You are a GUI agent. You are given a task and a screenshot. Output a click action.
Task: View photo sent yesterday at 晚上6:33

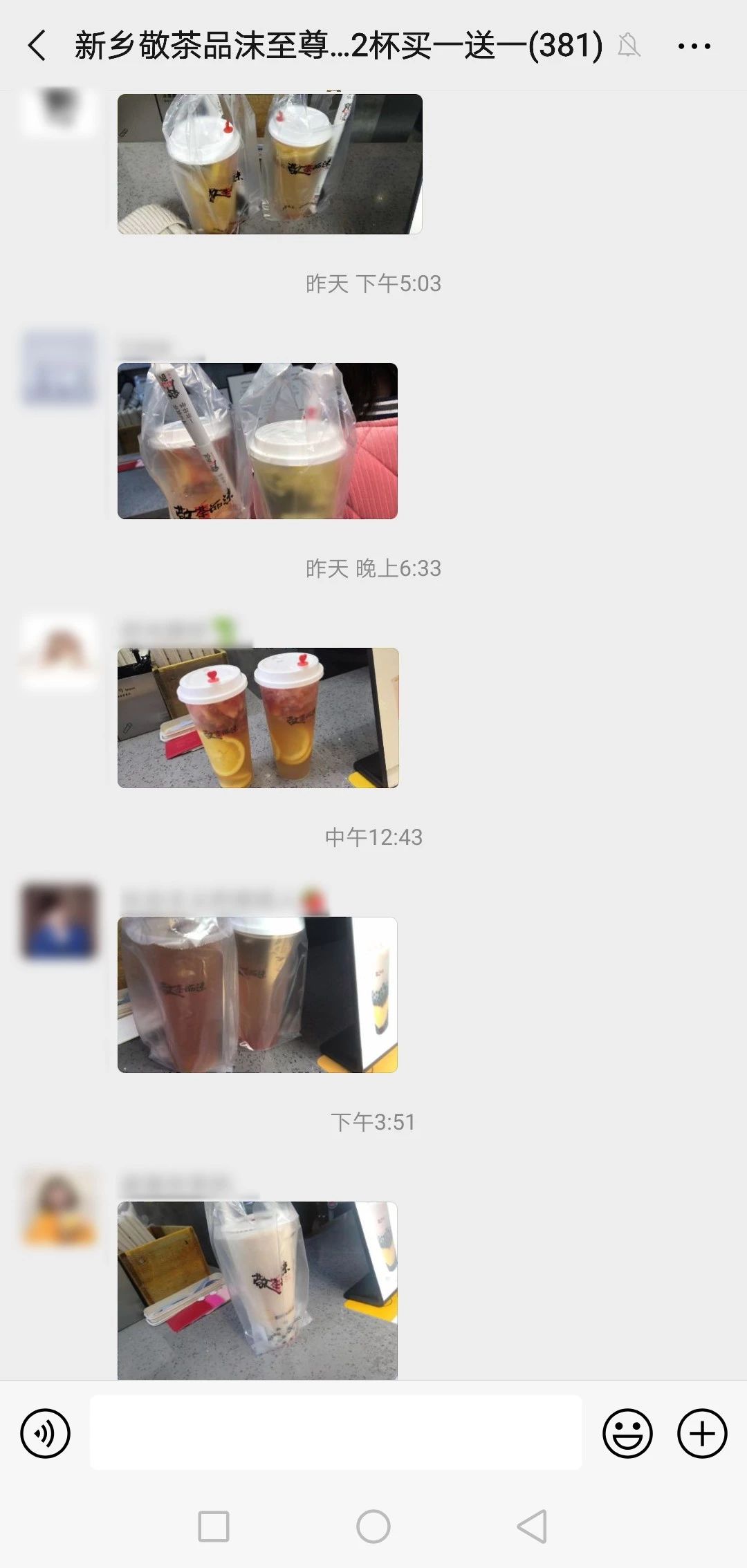[257, 718]
